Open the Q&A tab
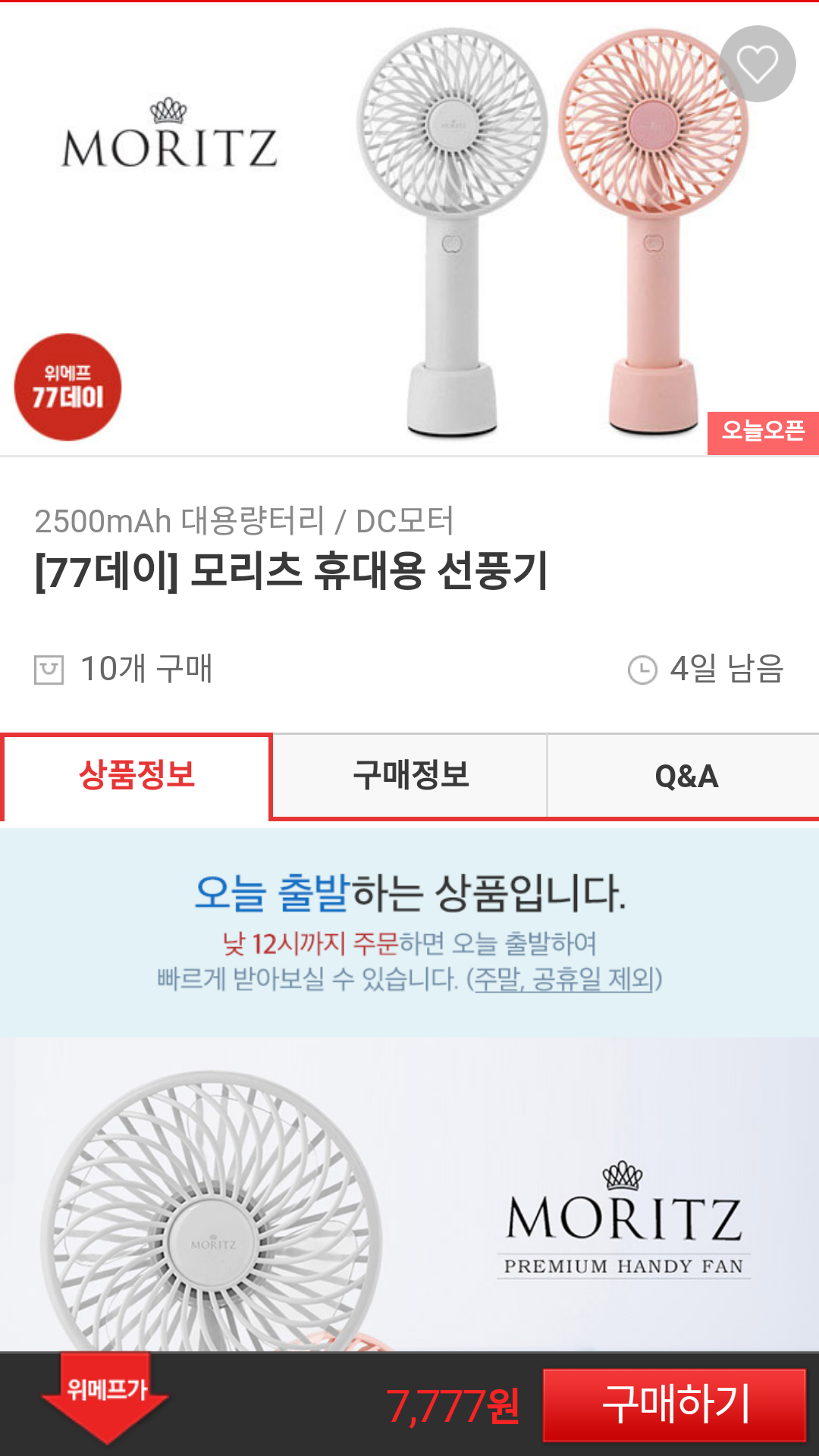This screenshot has width=819, height=1456. (x=686, y=776)
